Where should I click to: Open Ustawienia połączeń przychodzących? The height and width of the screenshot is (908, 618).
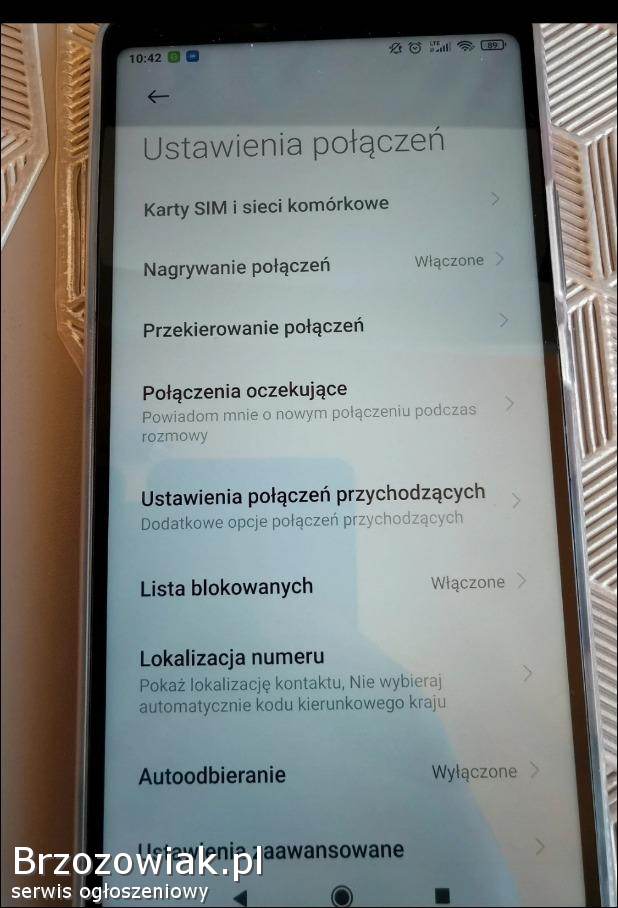312,494
